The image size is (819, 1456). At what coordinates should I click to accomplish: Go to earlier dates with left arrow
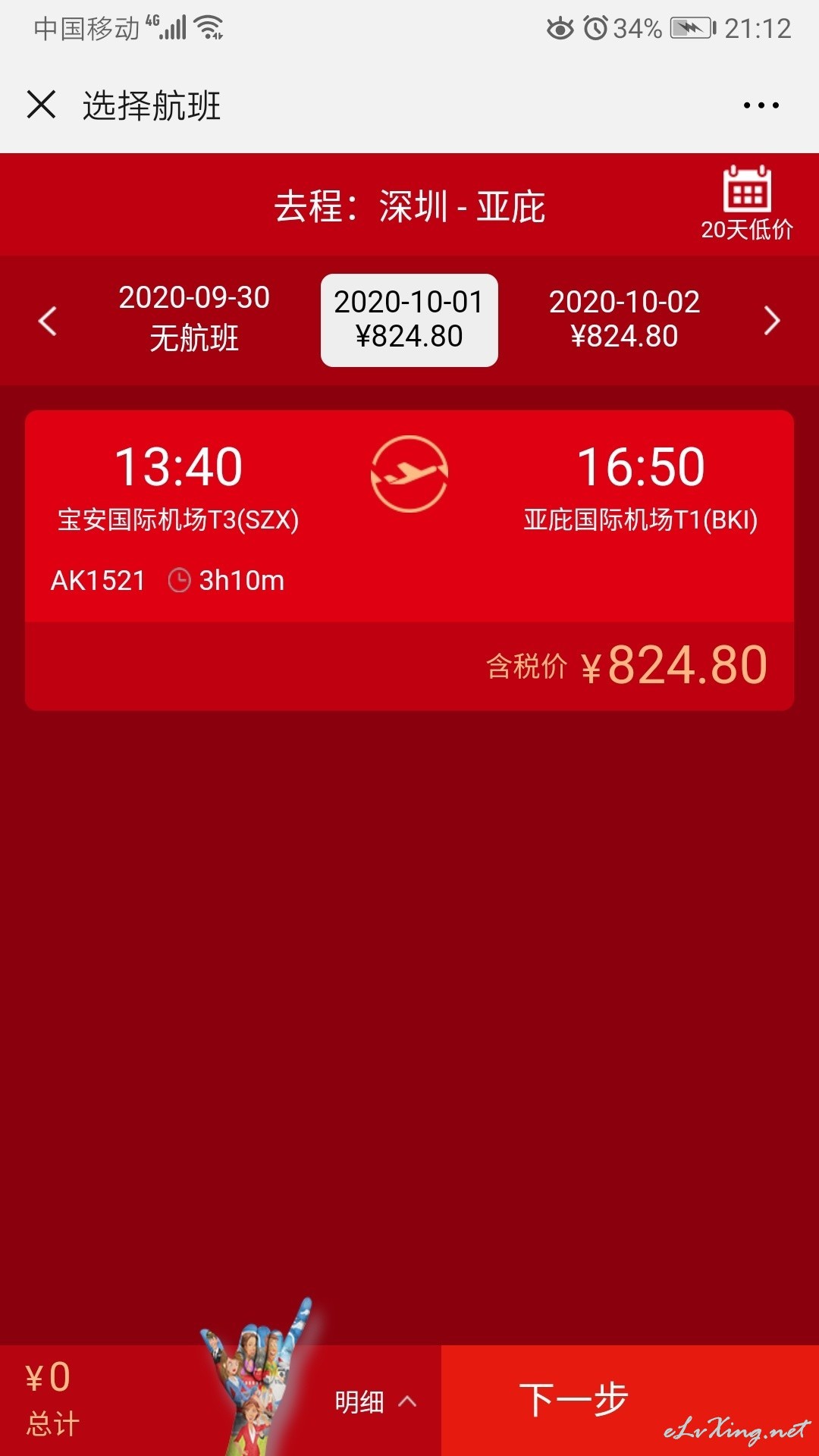tap(48, 321)
